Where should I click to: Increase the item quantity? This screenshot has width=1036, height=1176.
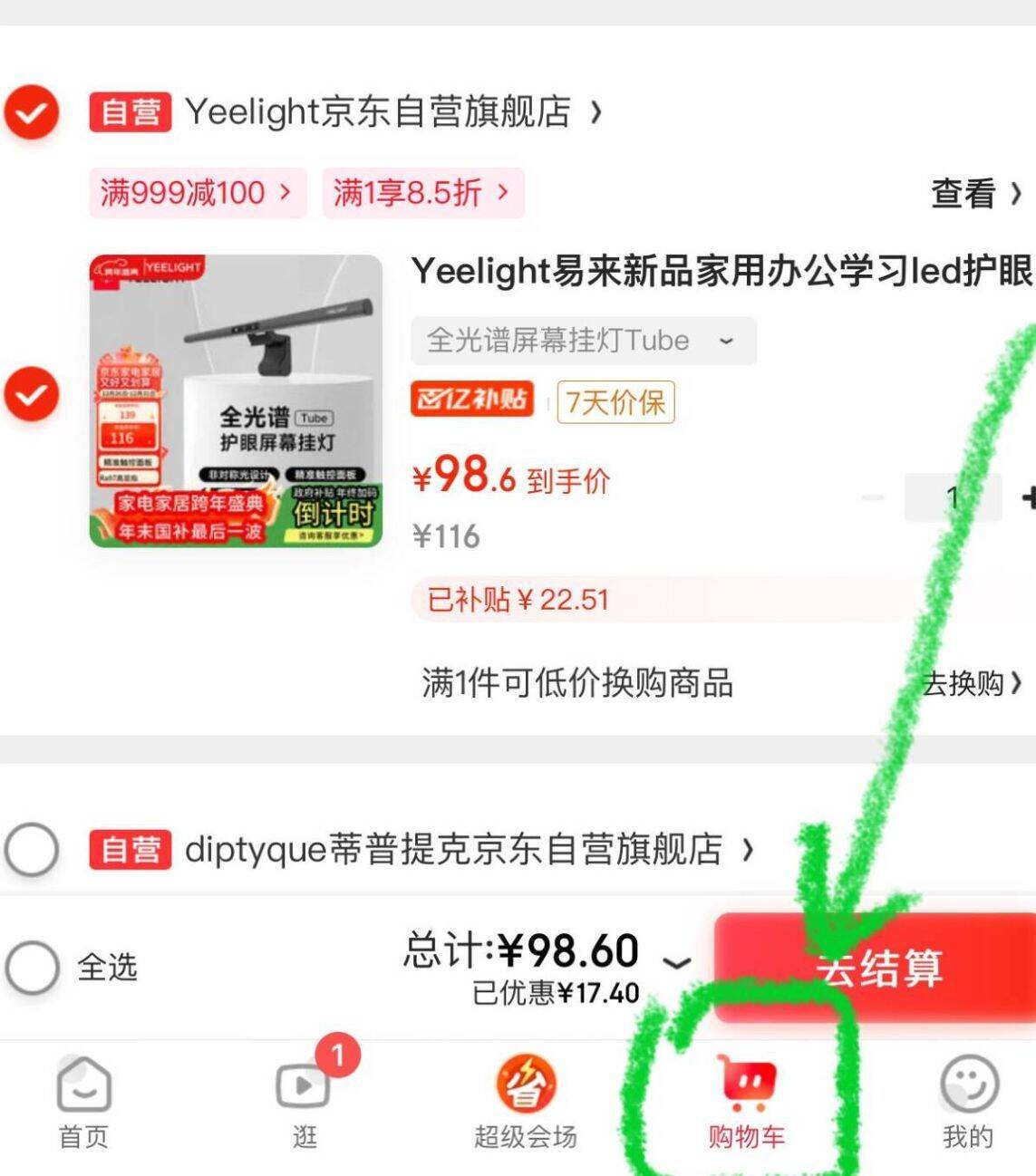(x=1027, y=497)
